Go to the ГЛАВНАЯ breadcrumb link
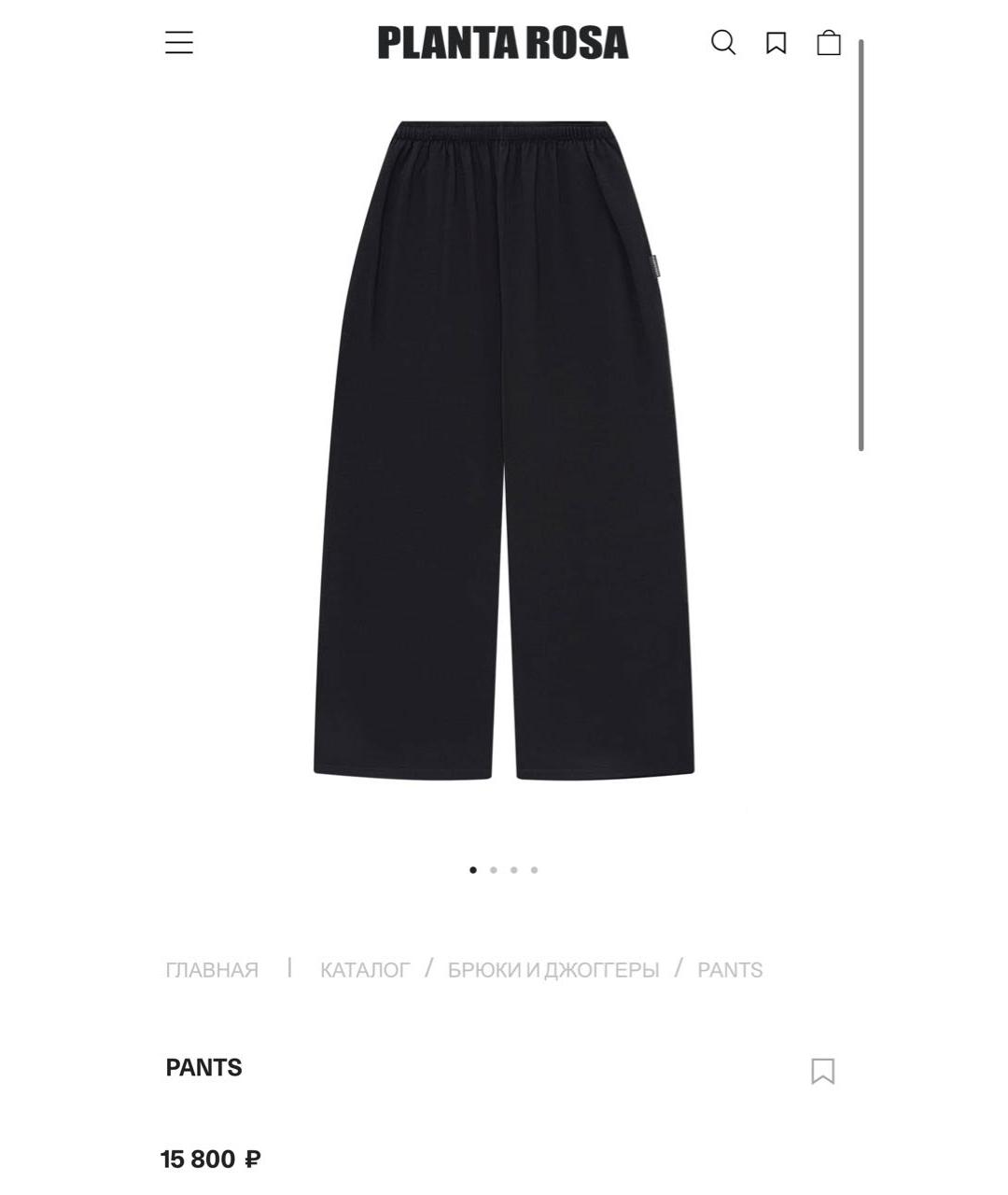 coord(212,970)
